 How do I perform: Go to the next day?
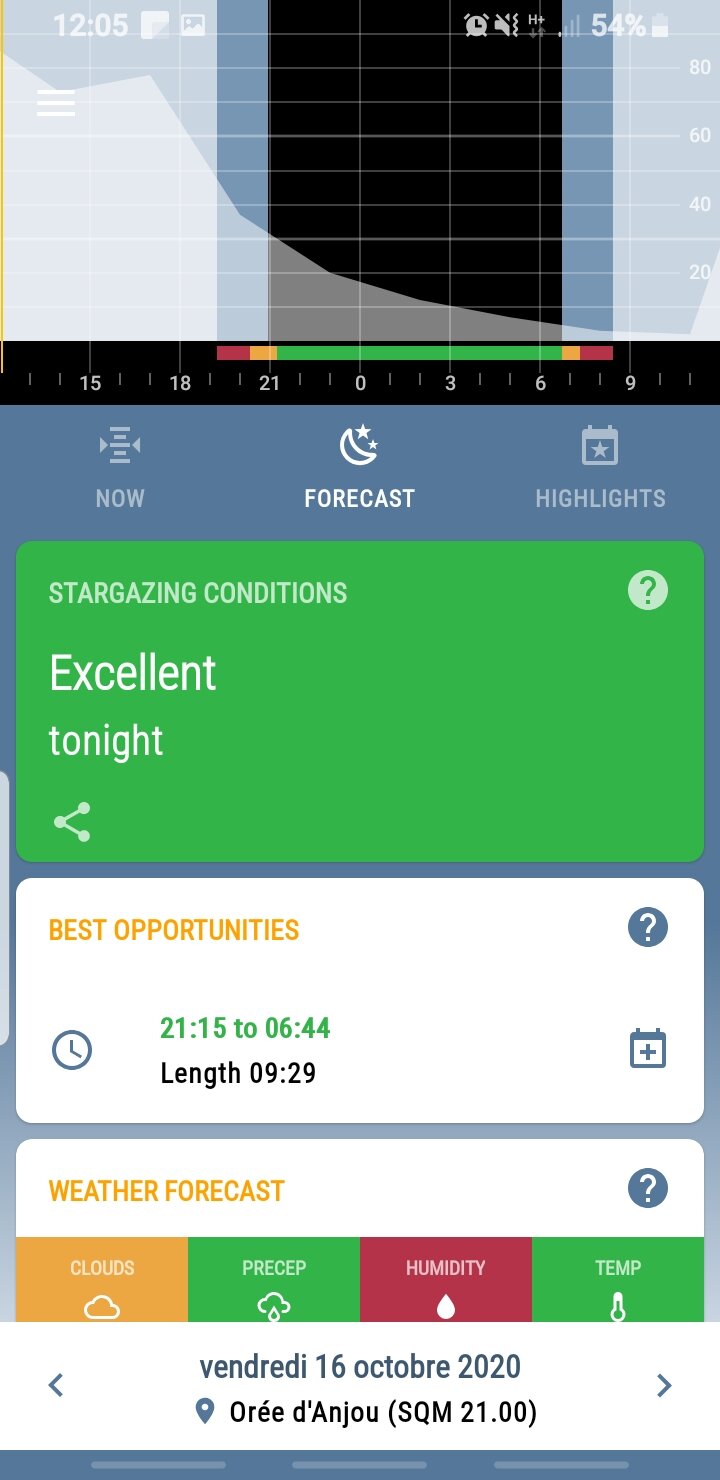pyautogui.click(x=663, y=1385)
